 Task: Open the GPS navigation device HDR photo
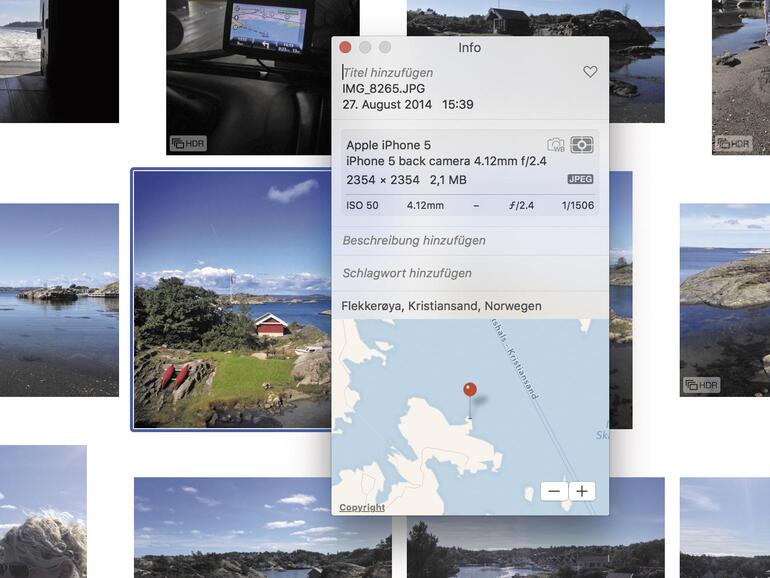tap(262, 75)
